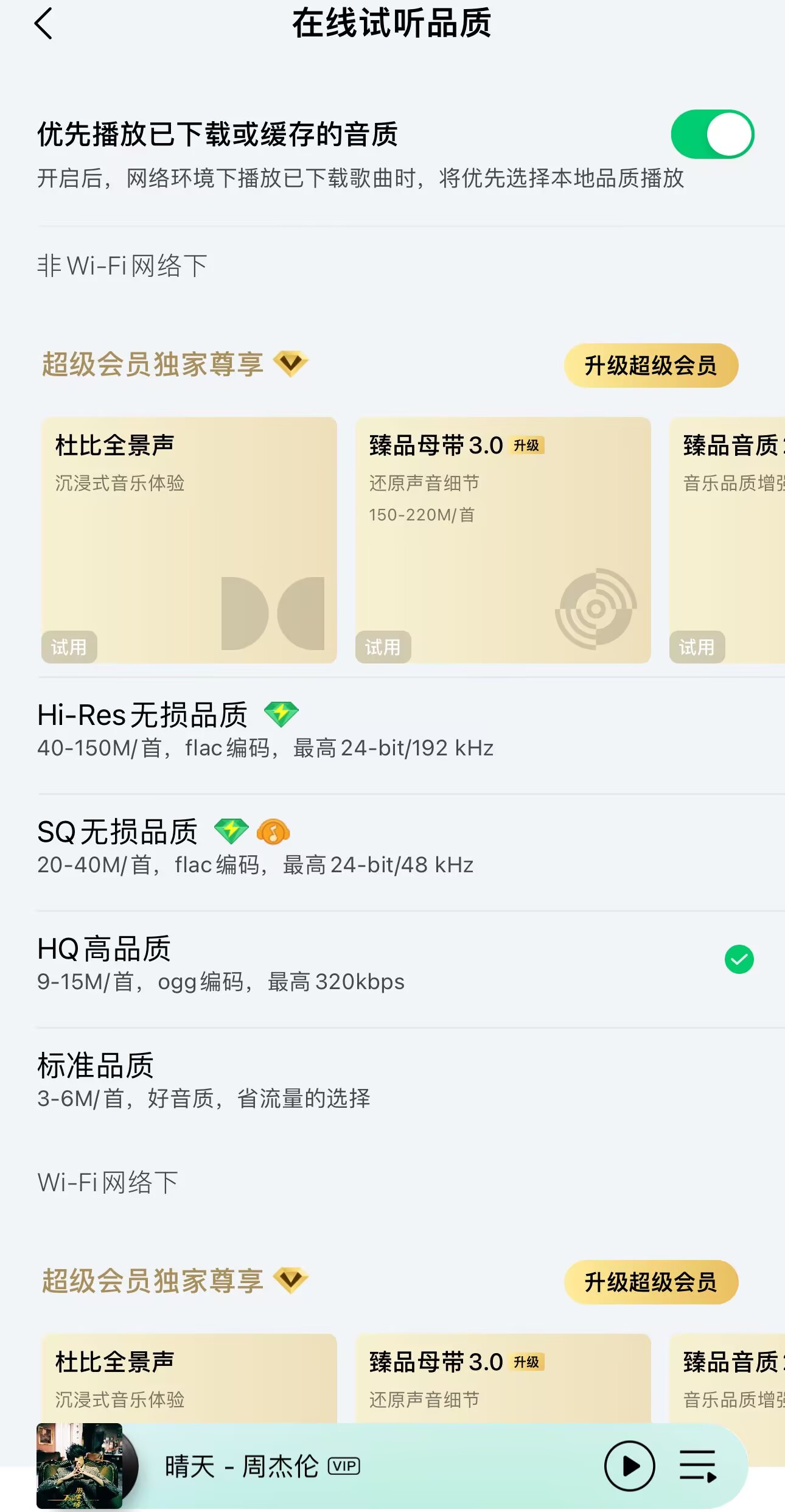785x1512 pixels.
Task: Switch to 标准品质 for non-Wi-Fi playback
Action: coord(204,1080)
